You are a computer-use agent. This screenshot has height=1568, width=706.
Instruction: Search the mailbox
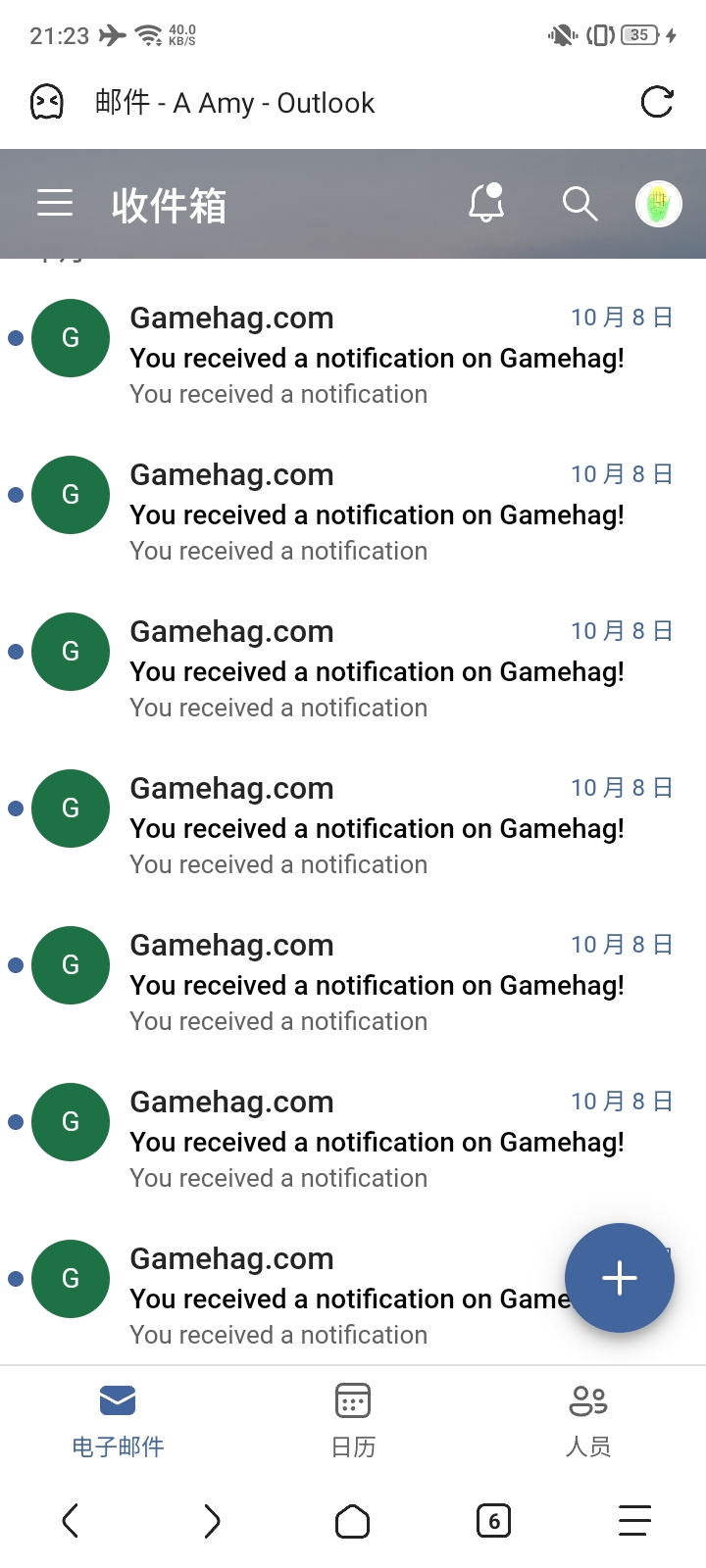coord(580,204)
